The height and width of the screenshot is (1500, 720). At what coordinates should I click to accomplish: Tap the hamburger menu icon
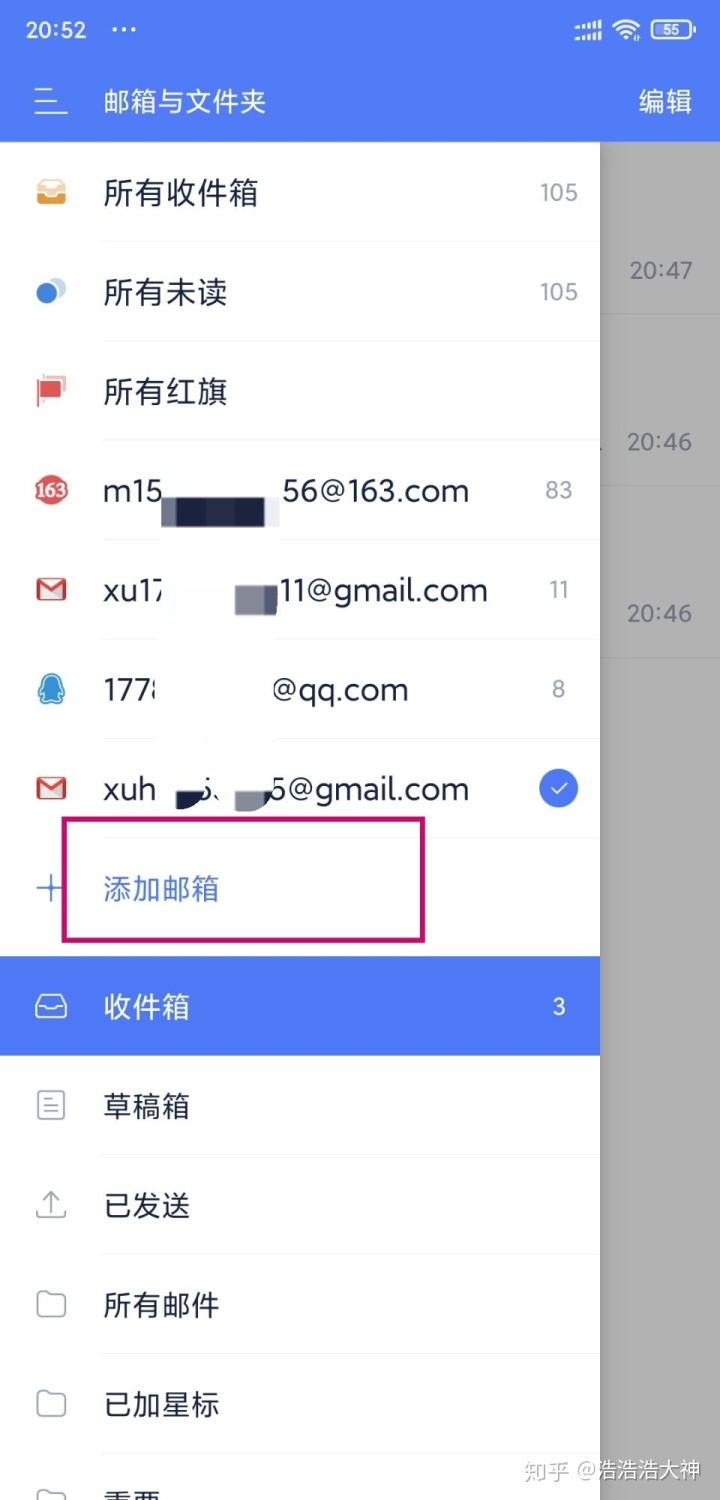coord(50,101)
